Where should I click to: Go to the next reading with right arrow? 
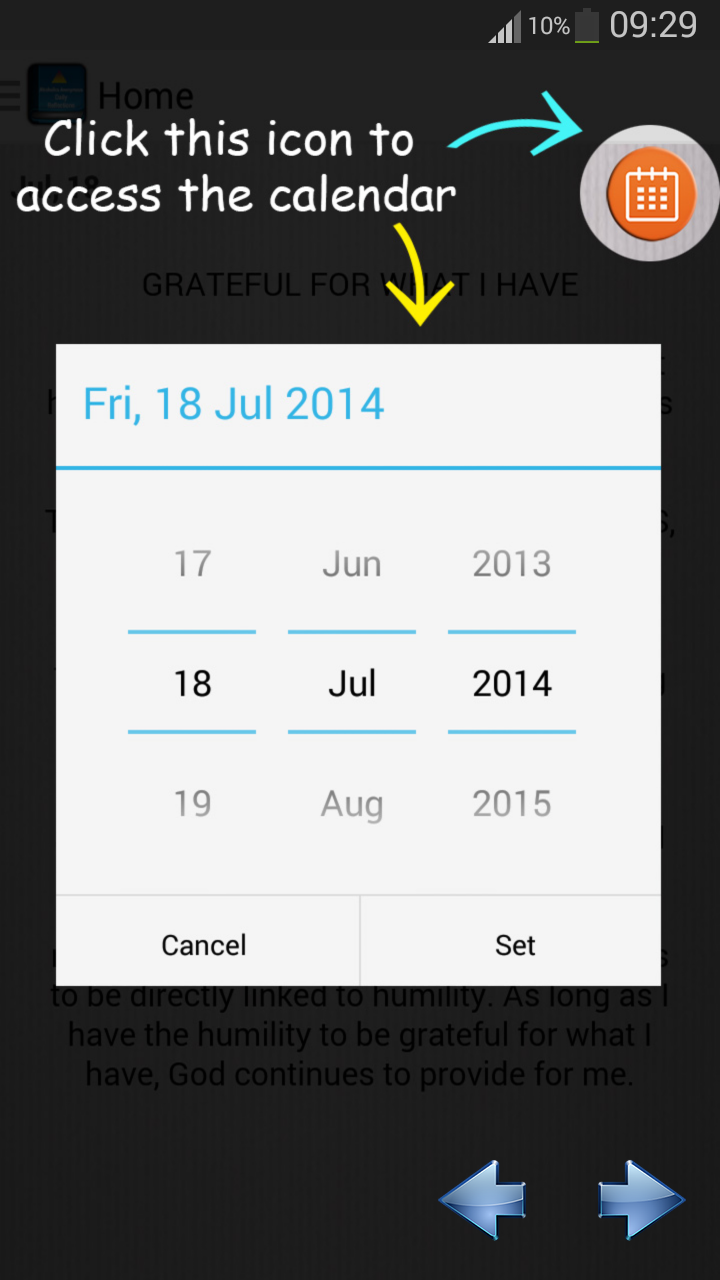click(641, 1201)
